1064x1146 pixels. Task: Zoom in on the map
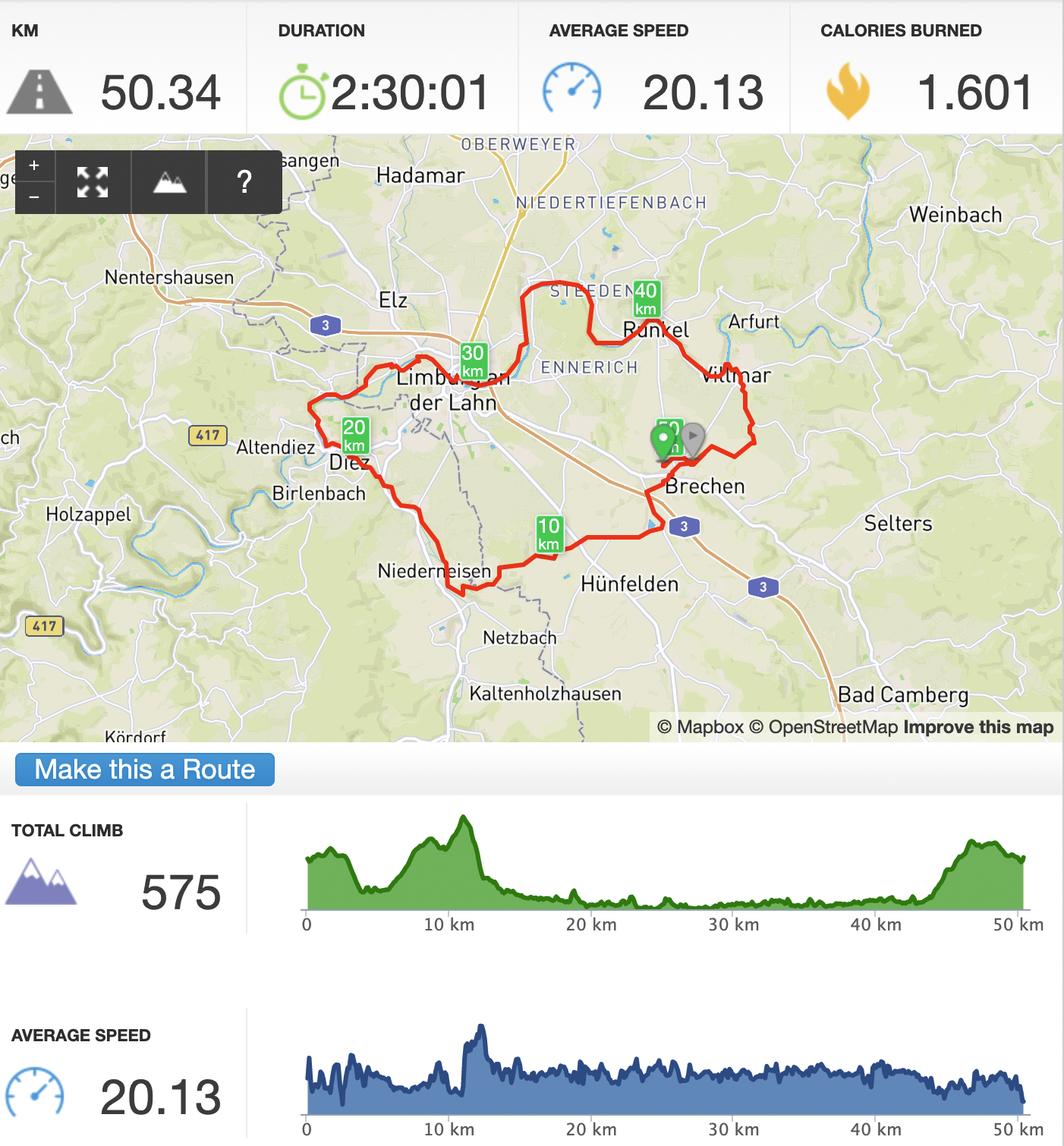pyautogui.click(x=34, y=165)
